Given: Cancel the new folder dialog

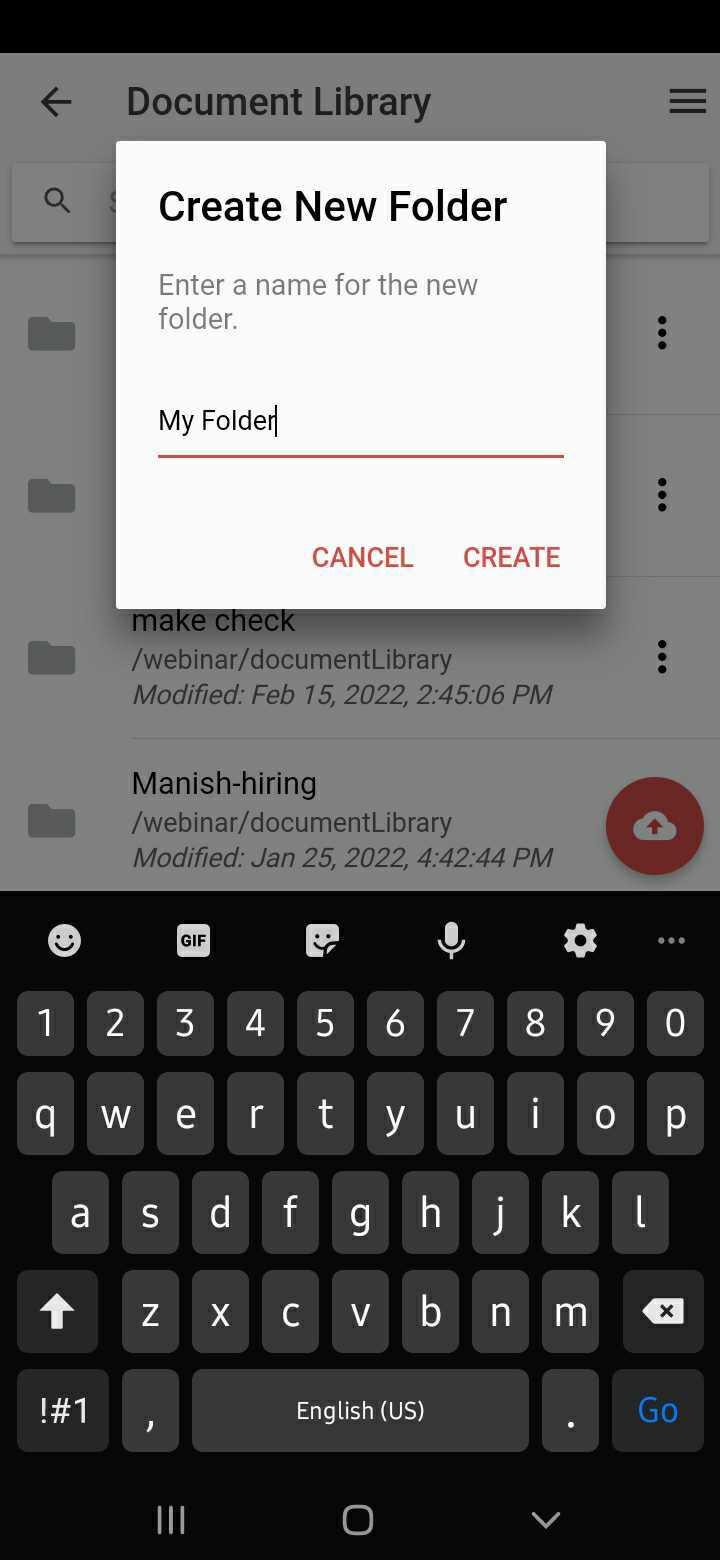Looking at the screenshot, I should pos(362,557).
